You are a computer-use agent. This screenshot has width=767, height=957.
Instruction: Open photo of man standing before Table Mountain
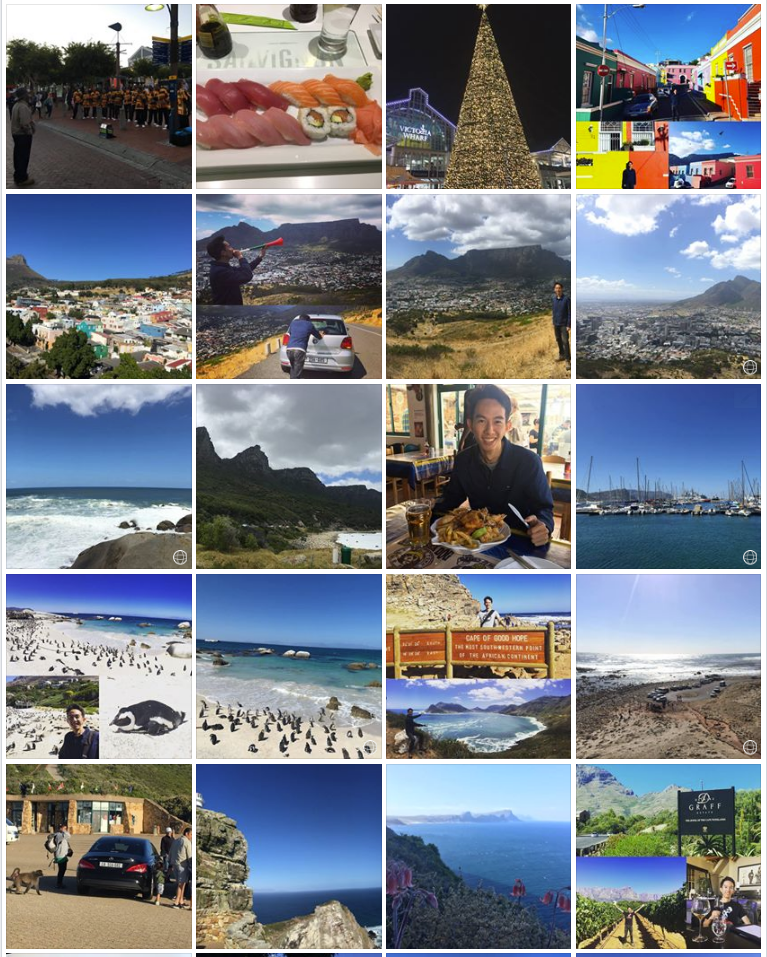478,286
